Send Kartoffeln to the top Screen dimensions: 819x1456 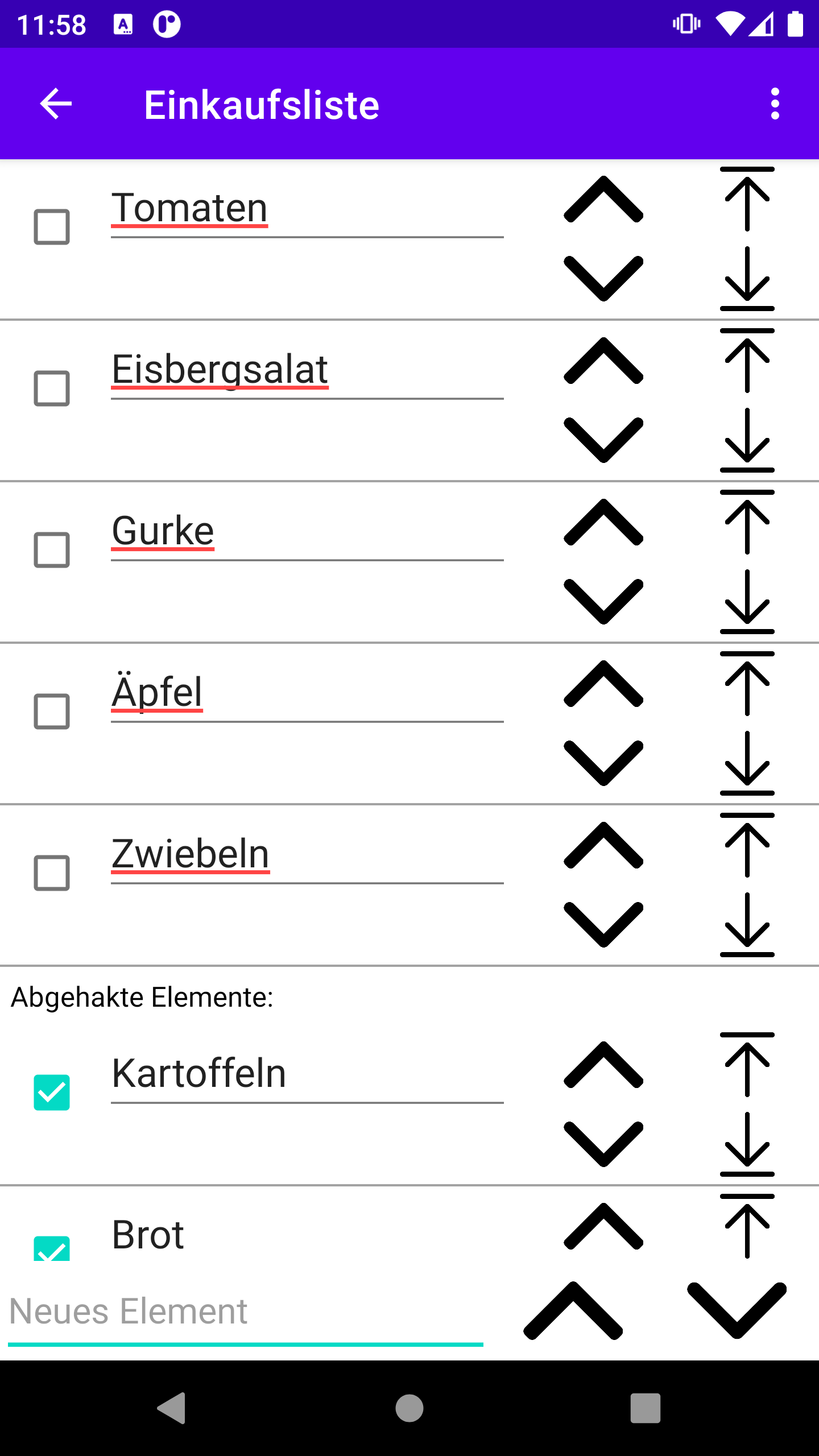click(747, 1065)
